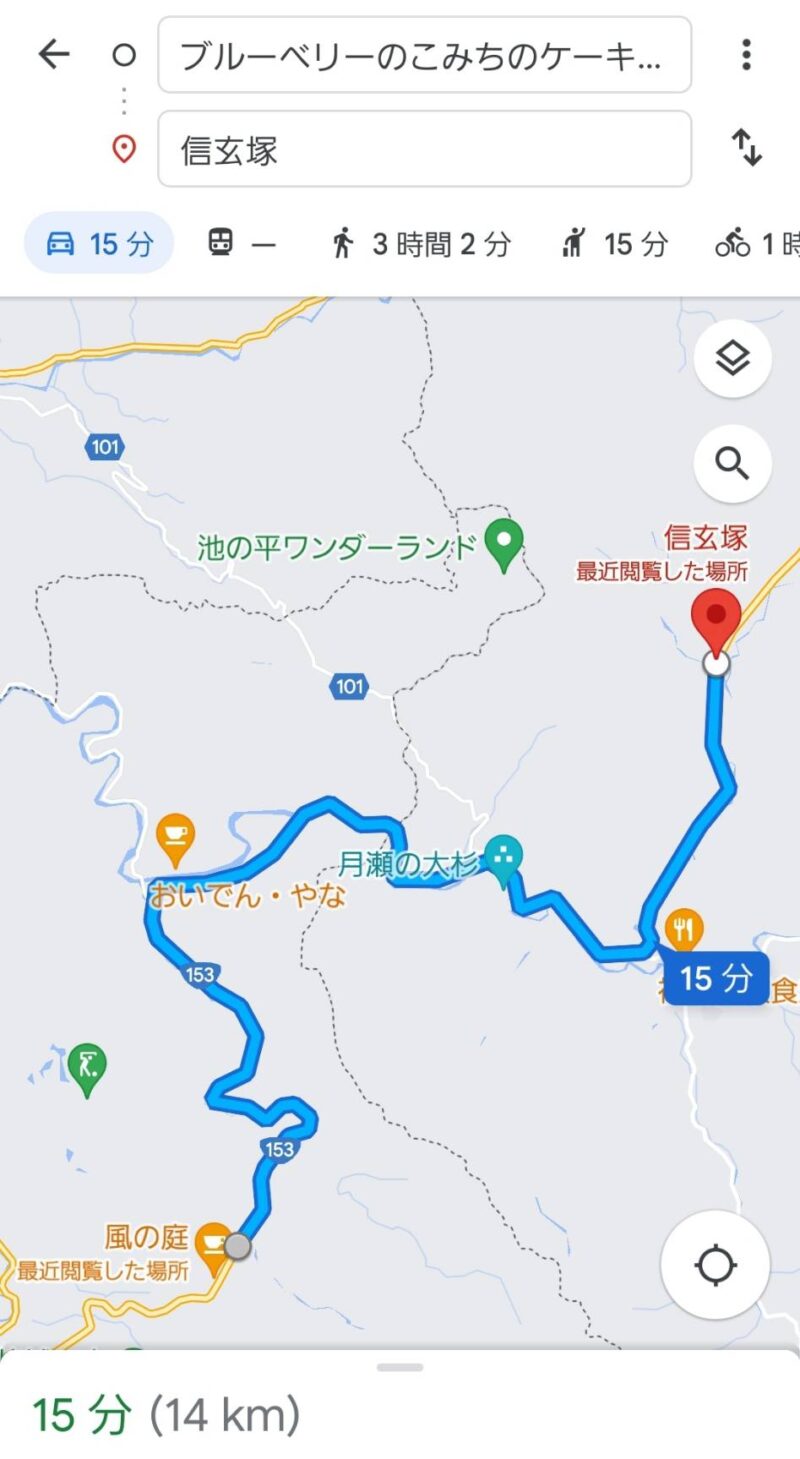Open the map layers button
This screenshot has width=800, height=1459.
733,358
